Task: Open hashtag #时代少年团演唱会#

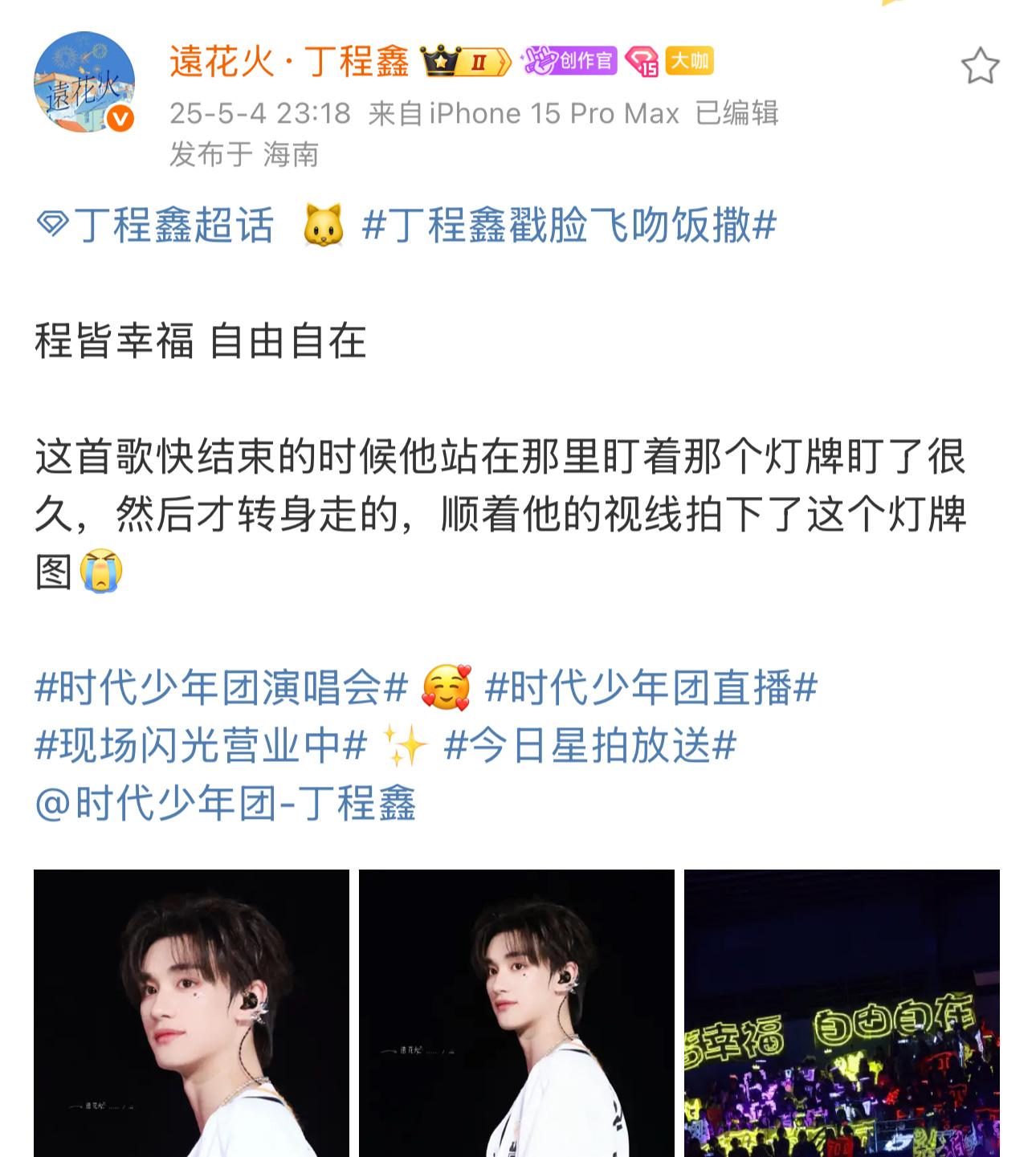Action: (x=222, y=688)
